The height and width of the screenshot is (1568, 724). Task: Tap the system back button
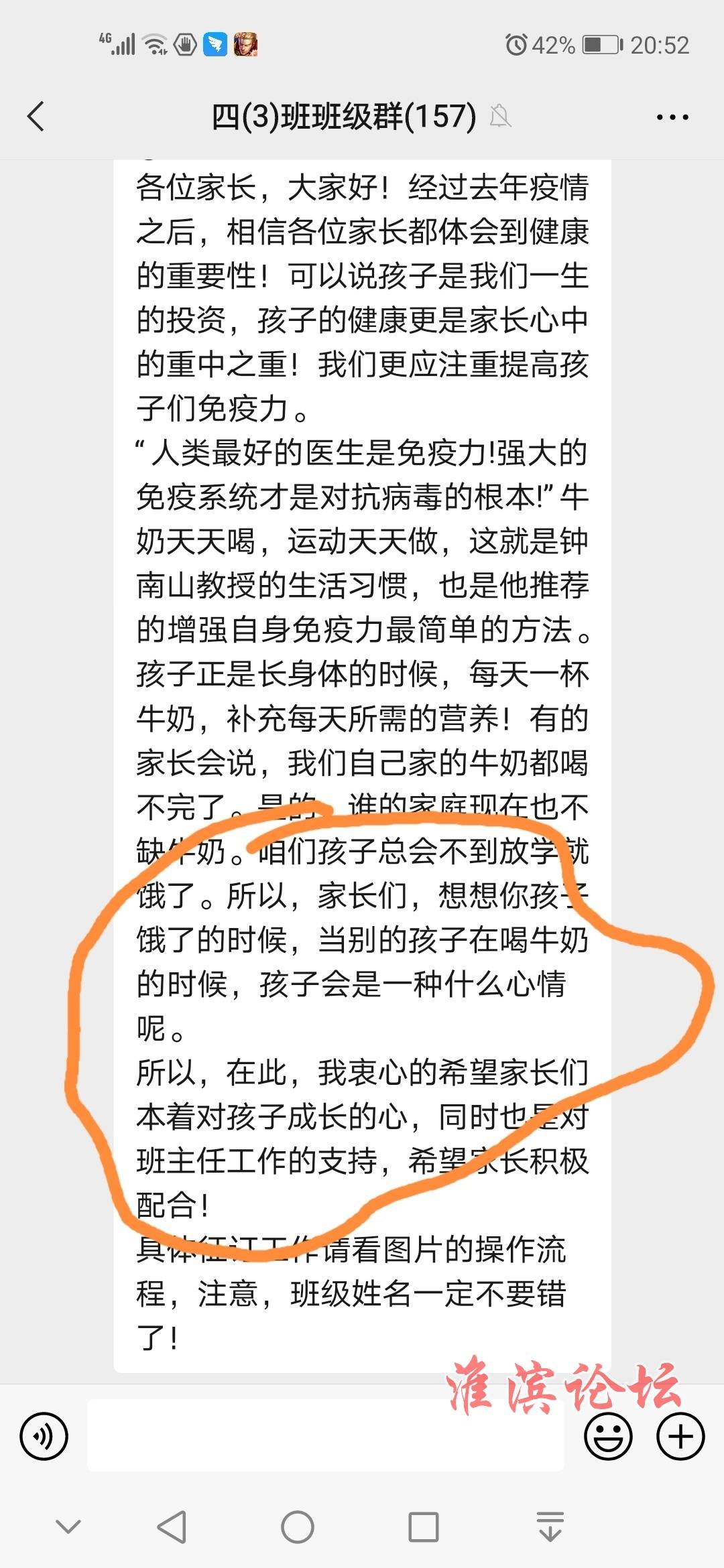coord(172,1527)
